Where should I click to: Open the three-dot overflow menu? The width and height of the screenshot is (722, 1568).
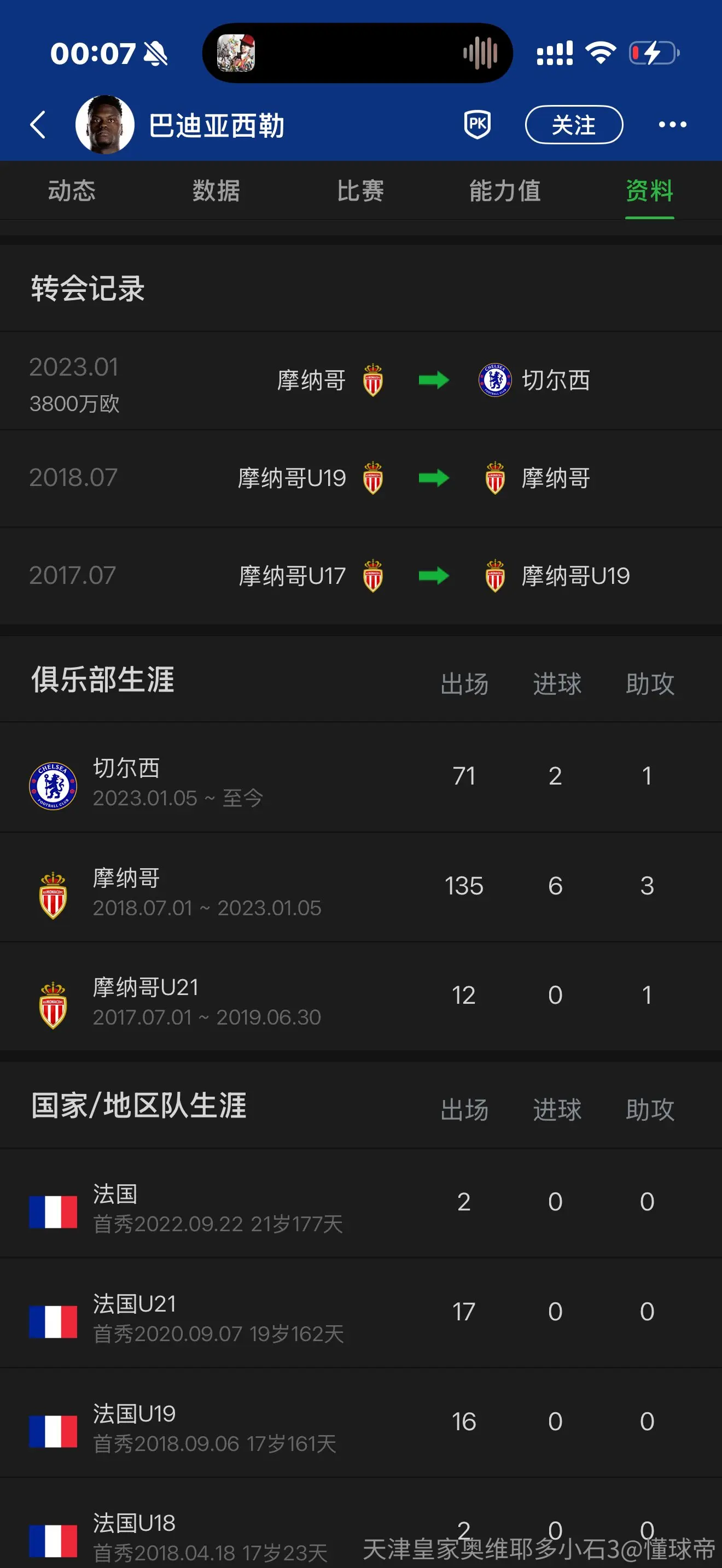tap(673, 125)
